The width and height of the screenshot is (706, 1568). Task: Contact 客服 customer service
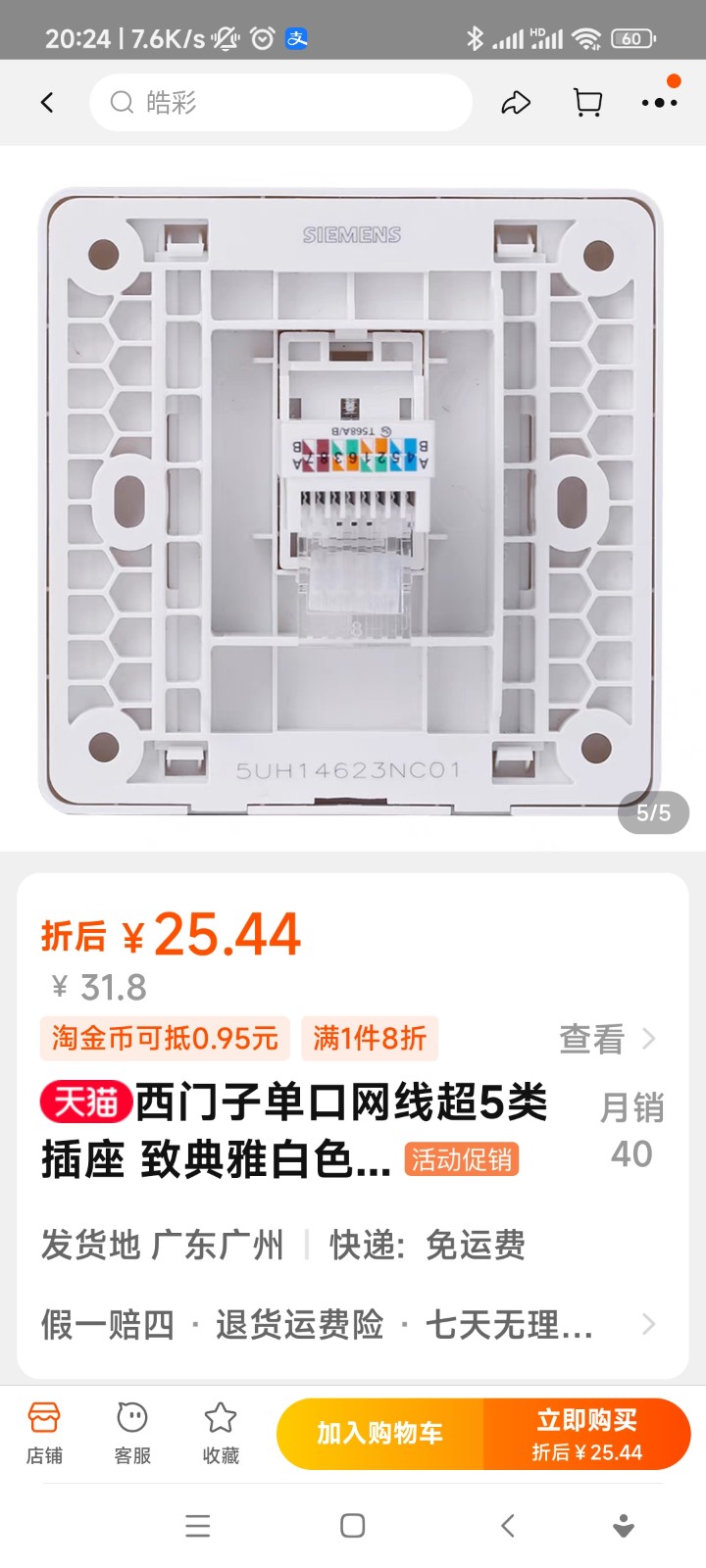tap(132, 1433)
